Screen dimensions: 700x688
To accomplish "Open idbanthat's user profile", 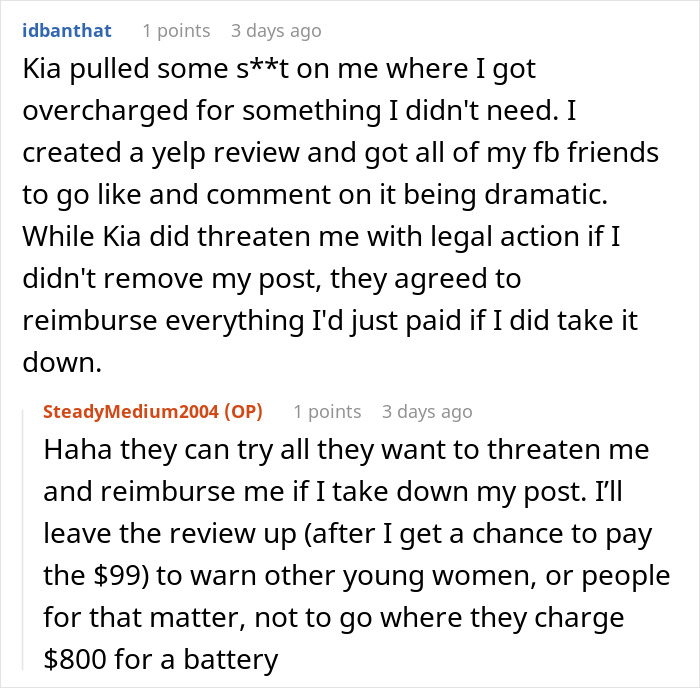I will 66,31.
